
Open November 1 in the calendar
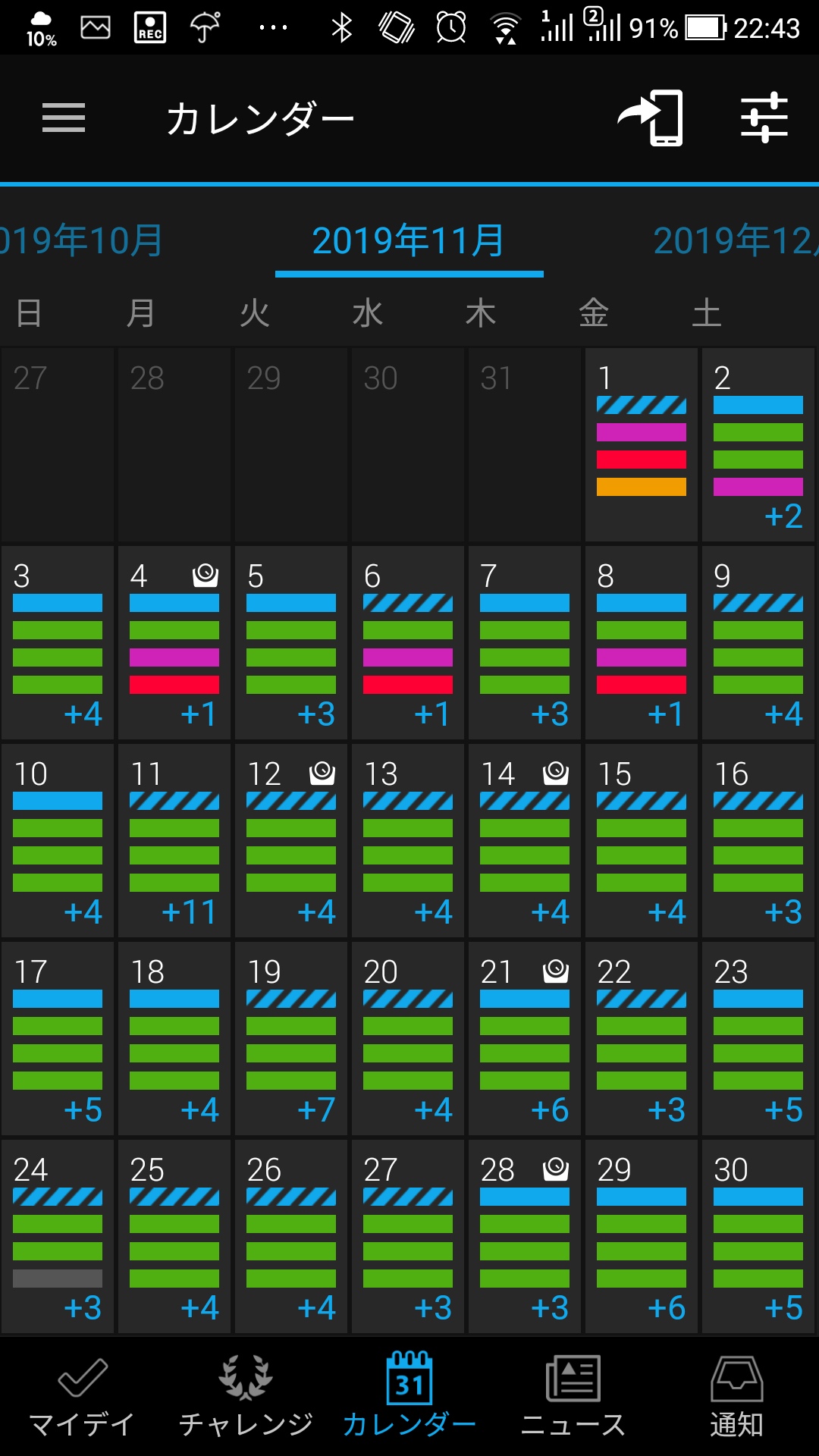642,445
